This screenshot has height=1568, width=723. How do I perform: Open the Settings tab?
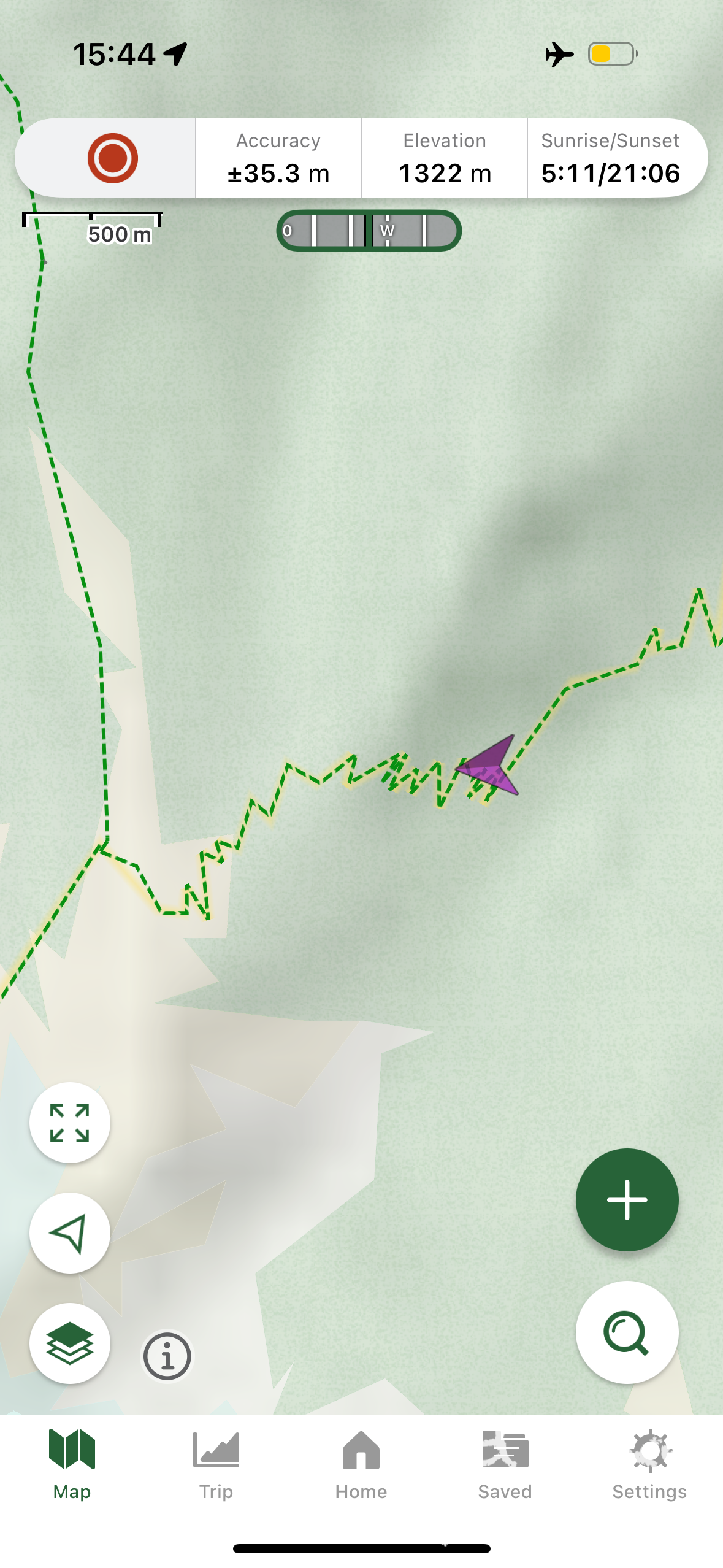pyautogui.click(x=649, y=1465)
